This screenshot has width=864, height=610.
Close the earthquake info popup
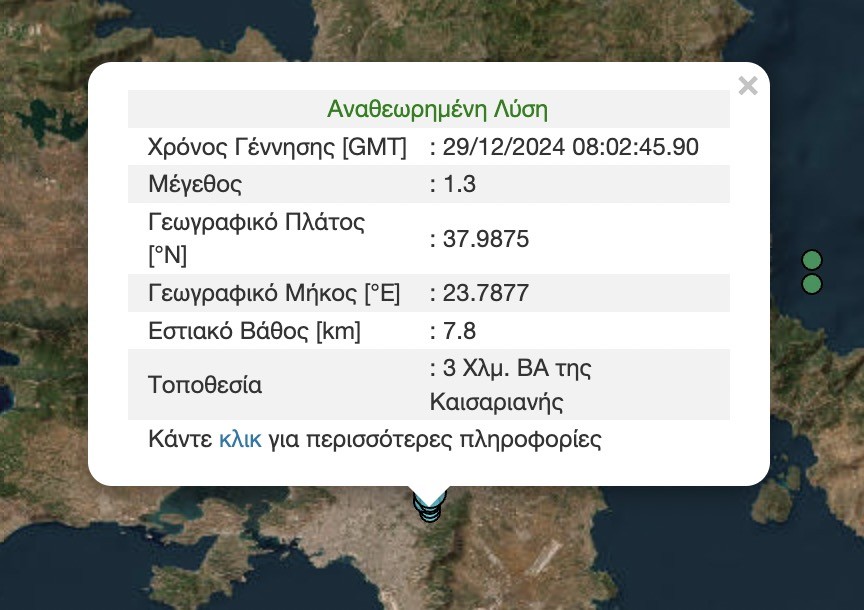click(x=747, y=86)
